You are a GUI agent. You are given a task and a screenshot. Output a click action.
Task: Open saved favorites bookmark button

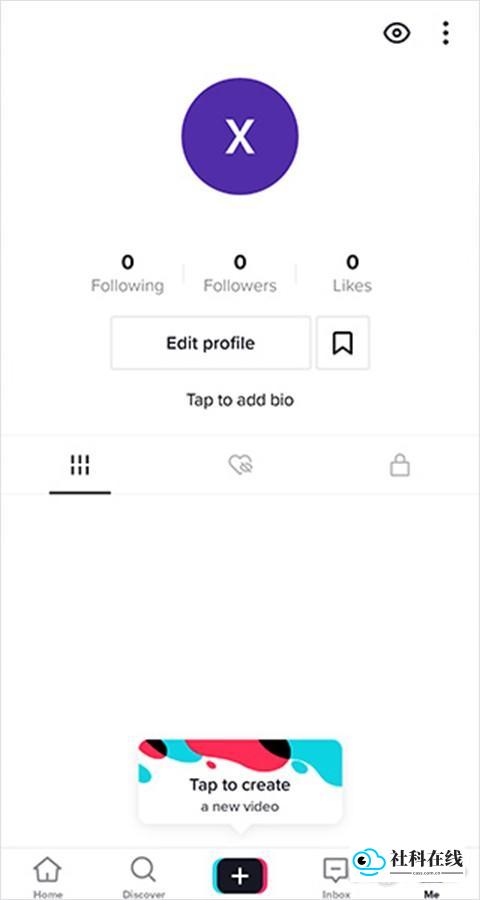point(343,343)
